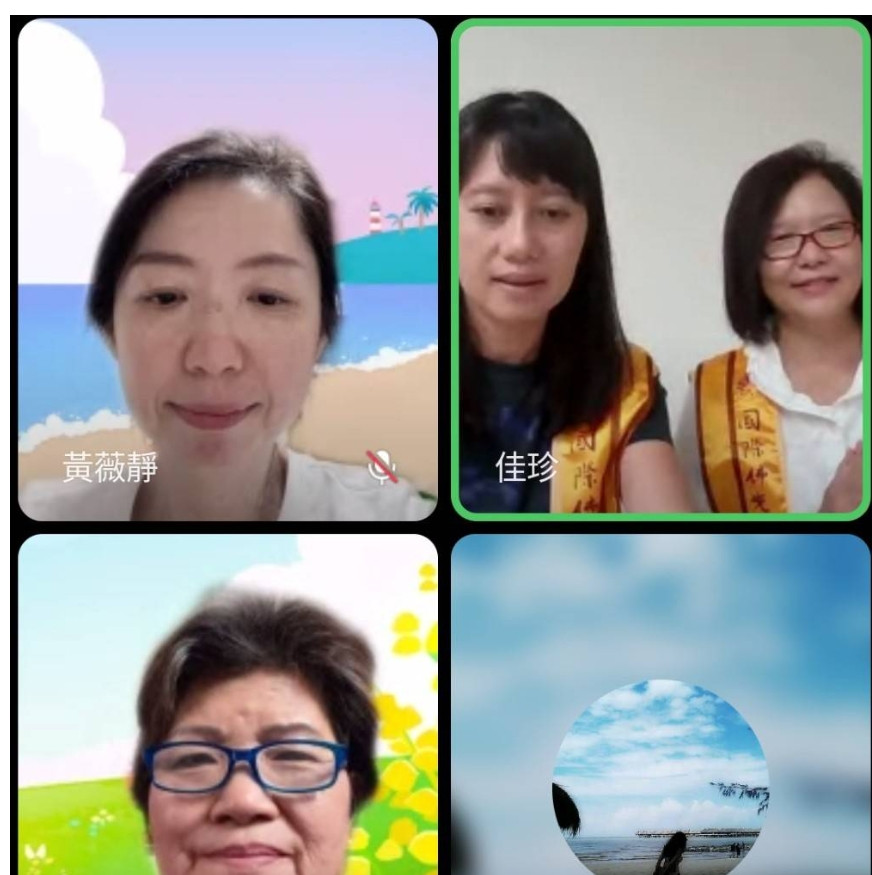Tap the participant tile with beach avatar
Image resolution: width=872 pixels, height=875 pixels.
point(660,705)
